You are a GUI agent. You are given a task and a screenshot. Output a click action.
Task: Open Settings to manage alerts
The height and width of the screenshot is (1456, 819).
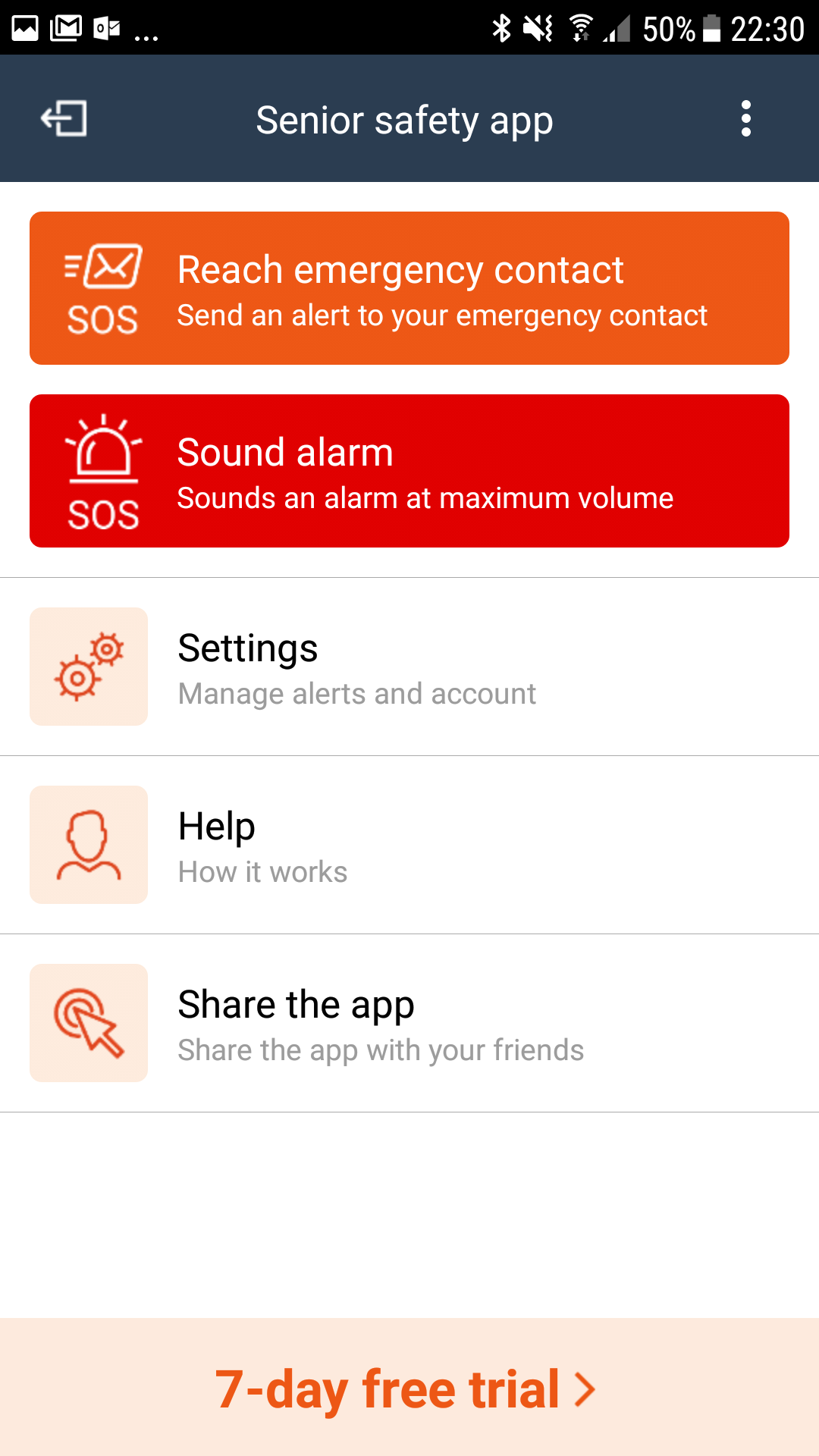point(409,667)
